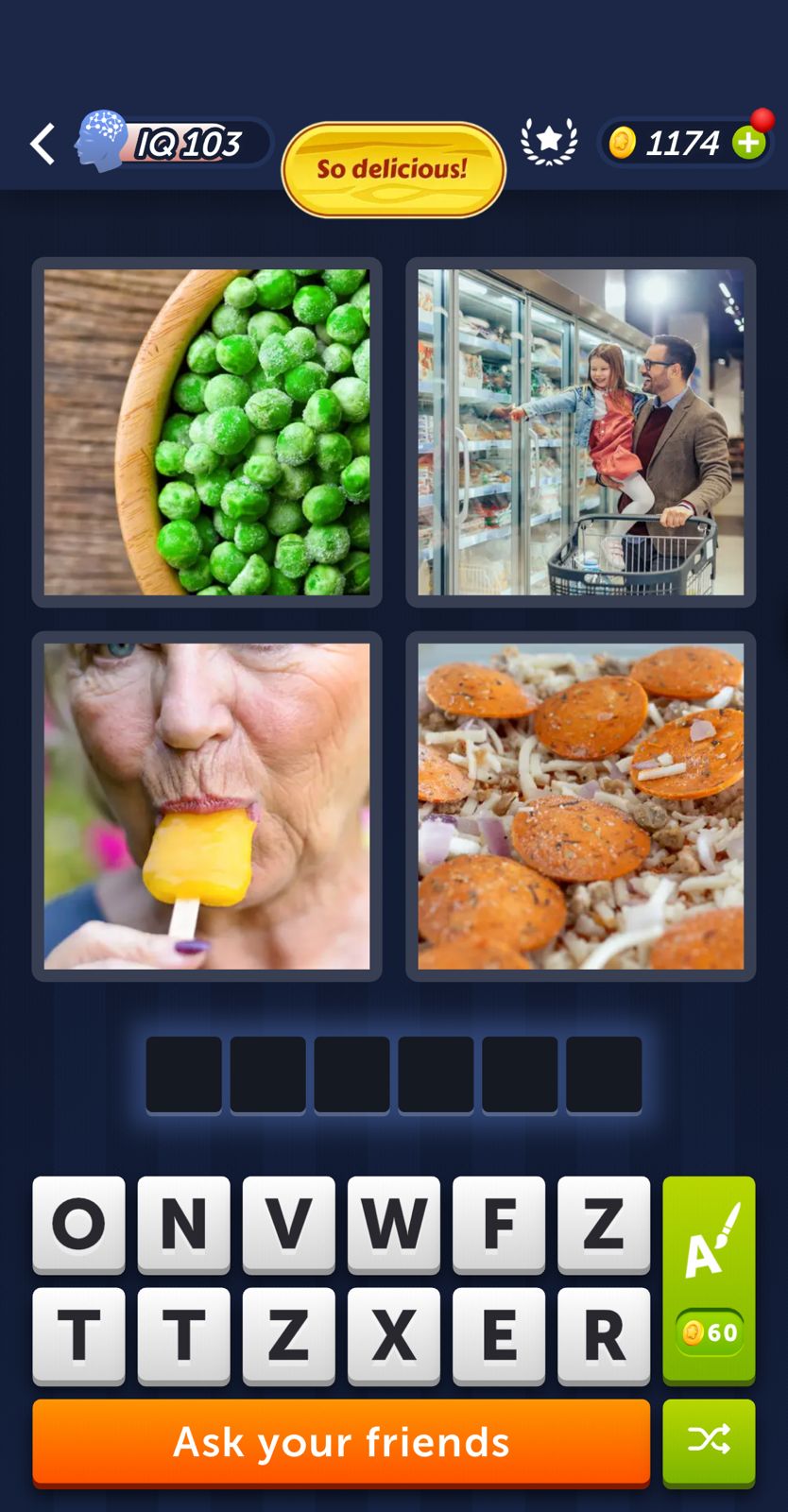Open the IQ 103 brain profile

click(x=170, y=143)
